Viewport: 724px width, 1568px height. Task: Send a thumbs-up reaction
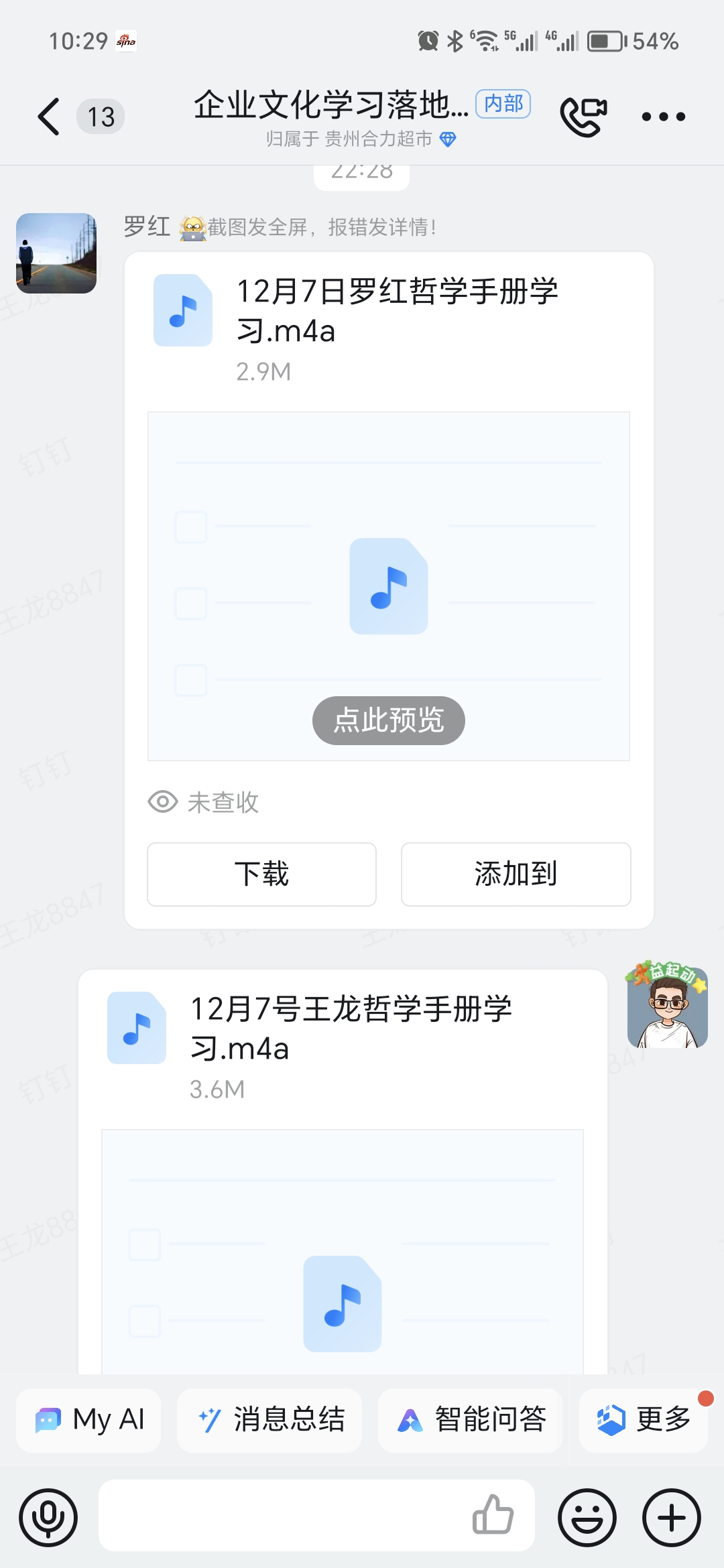pos(493,1516)
